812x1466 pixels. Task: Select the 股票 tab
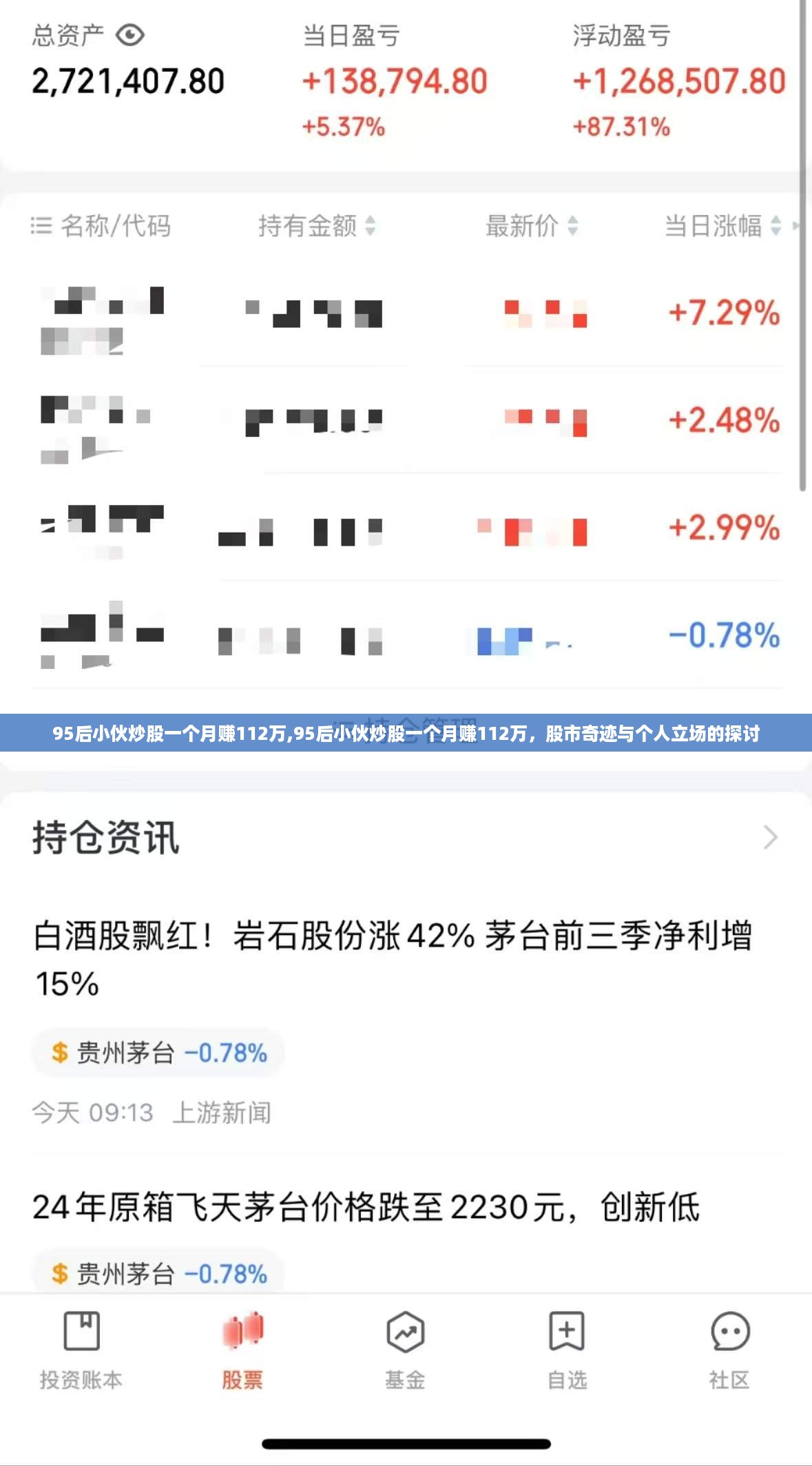[x=242, y=1350]
